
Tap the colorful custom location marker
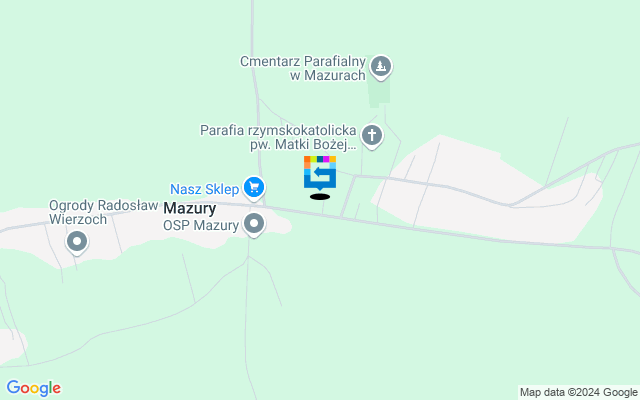coord(320,172)
